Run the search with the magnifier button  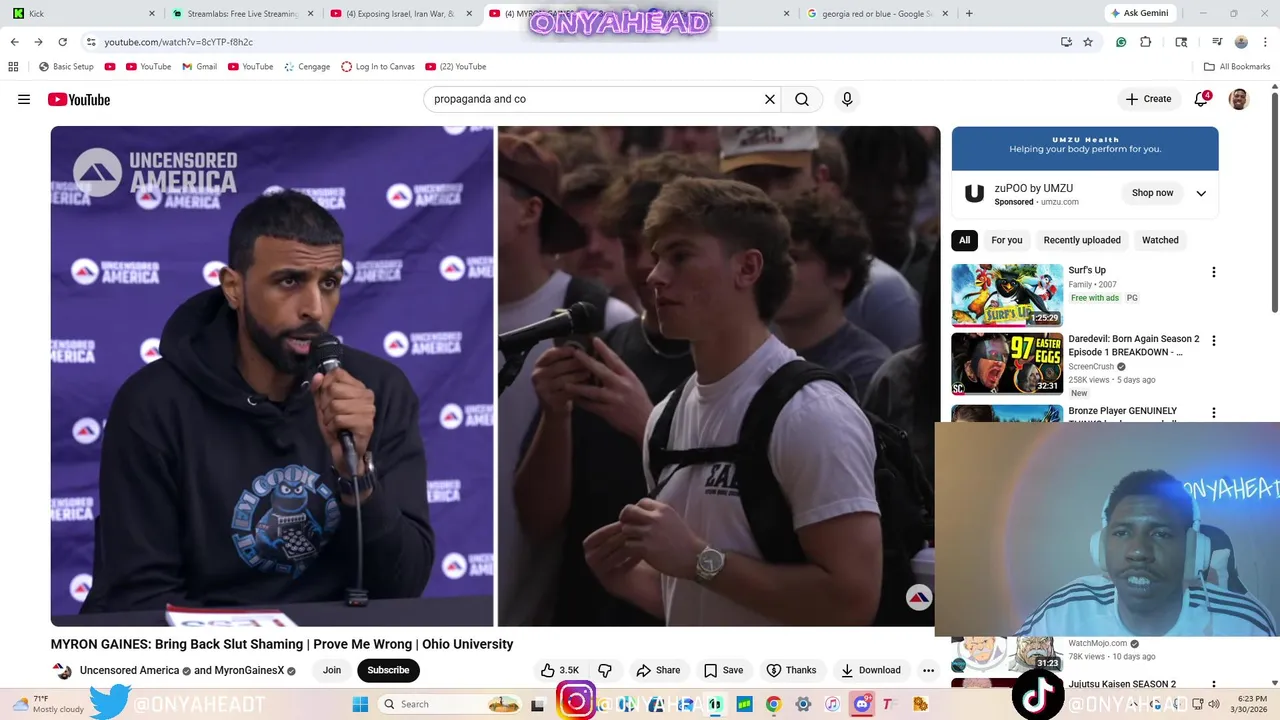(802, 99)
